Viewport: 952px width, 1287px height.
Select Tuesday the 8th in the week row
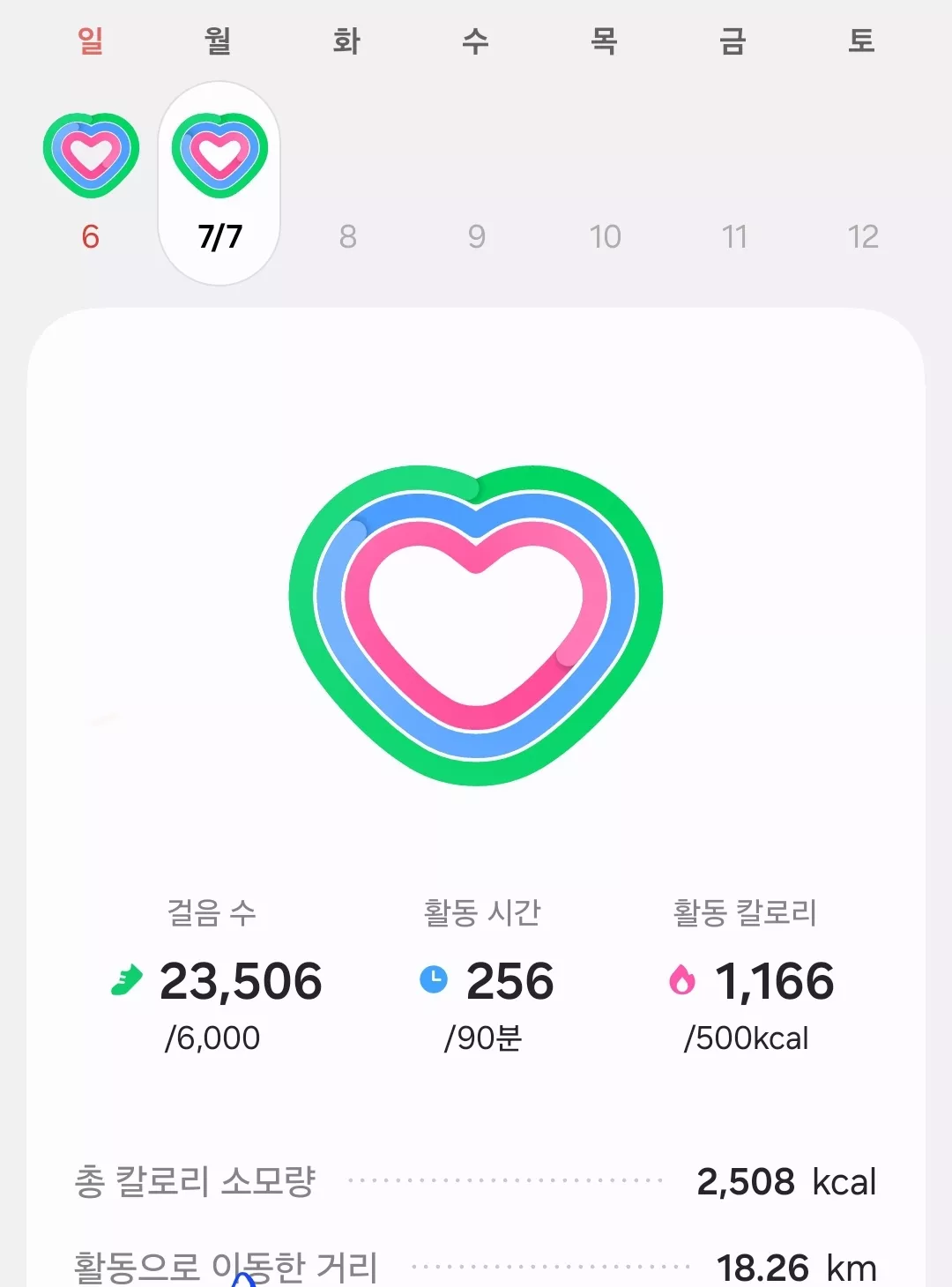point(348,236)
